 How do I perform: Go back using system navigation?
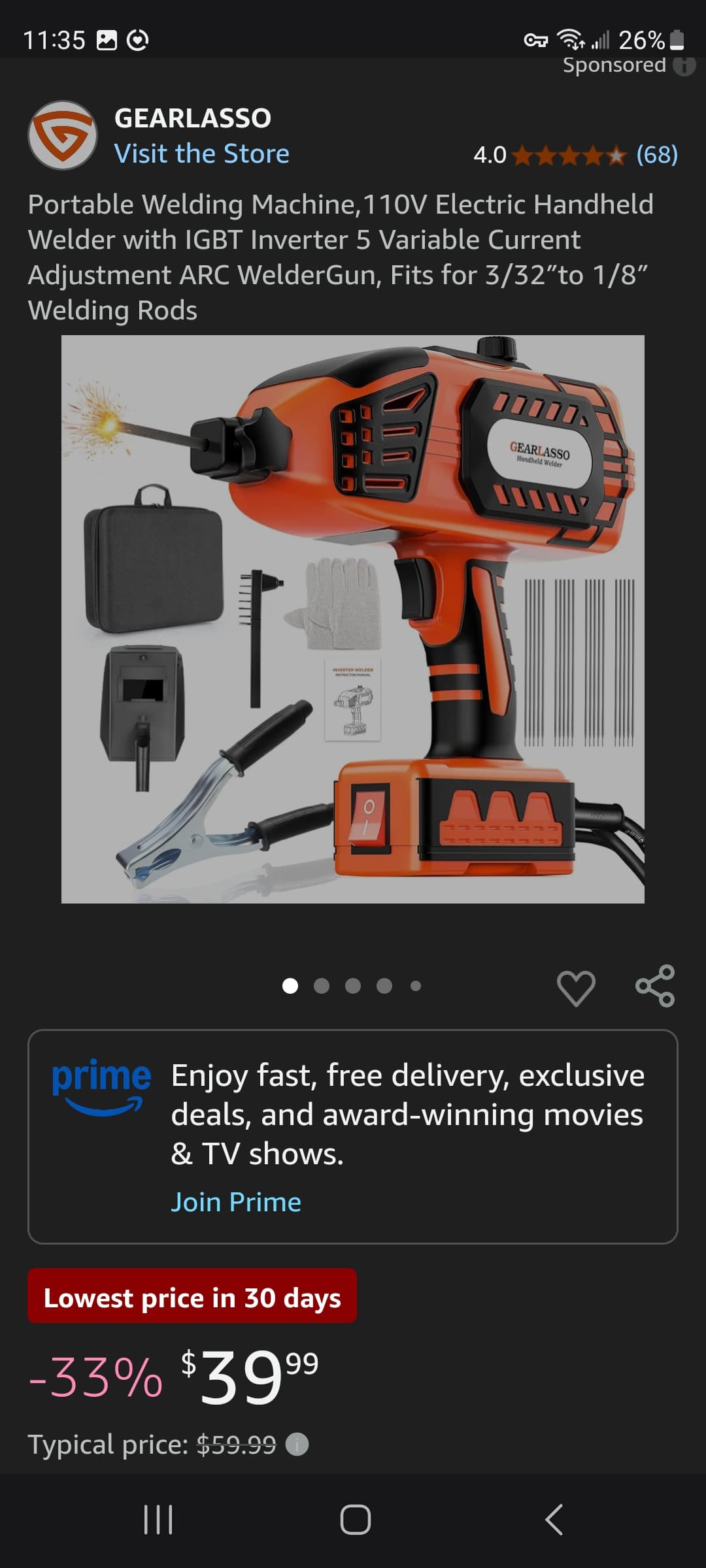554,1519
